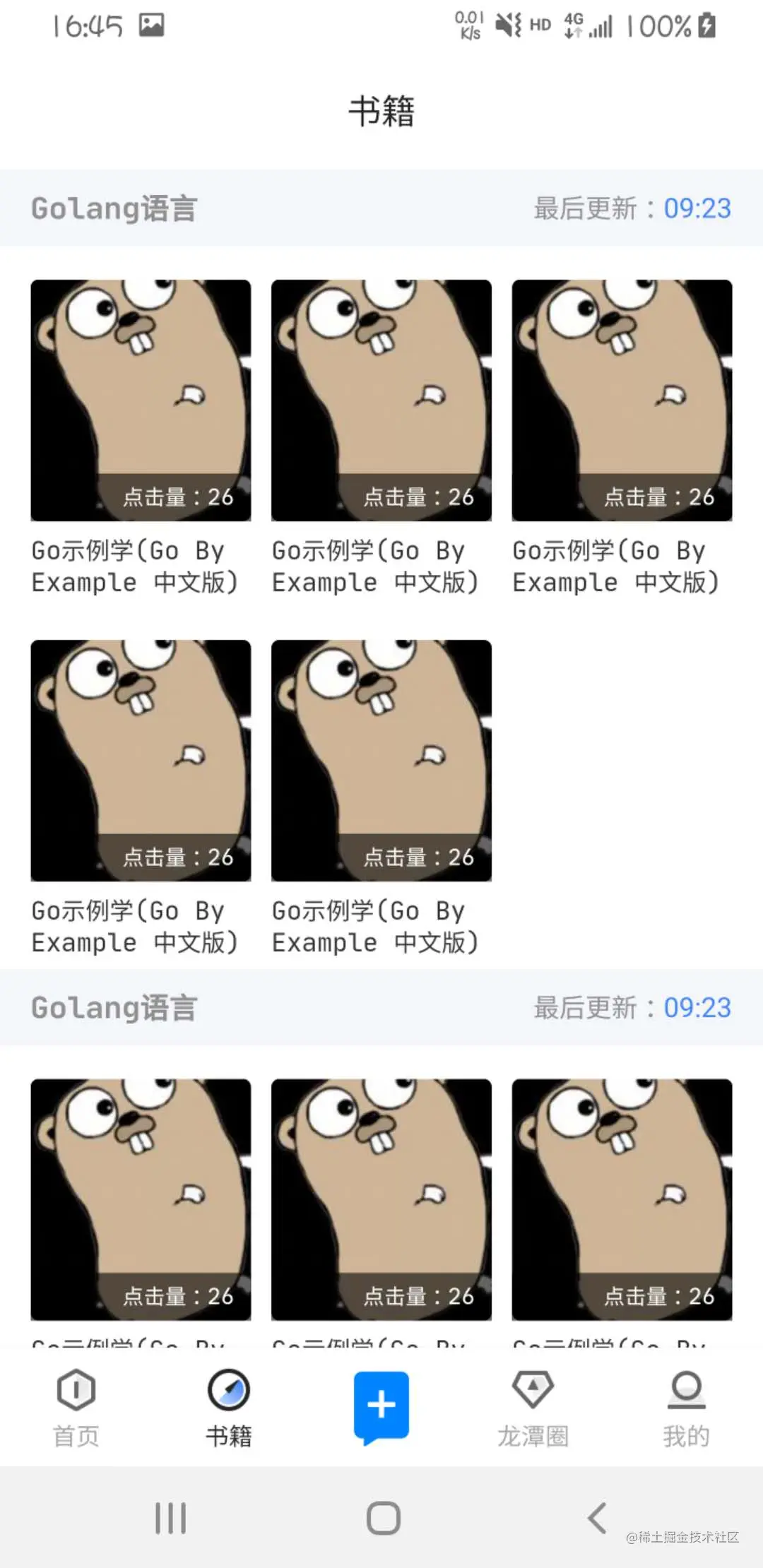Open the 龙潭圈 diamond icon
Viewport: 763px width, 1568px height.
[x=534, y=1389]
